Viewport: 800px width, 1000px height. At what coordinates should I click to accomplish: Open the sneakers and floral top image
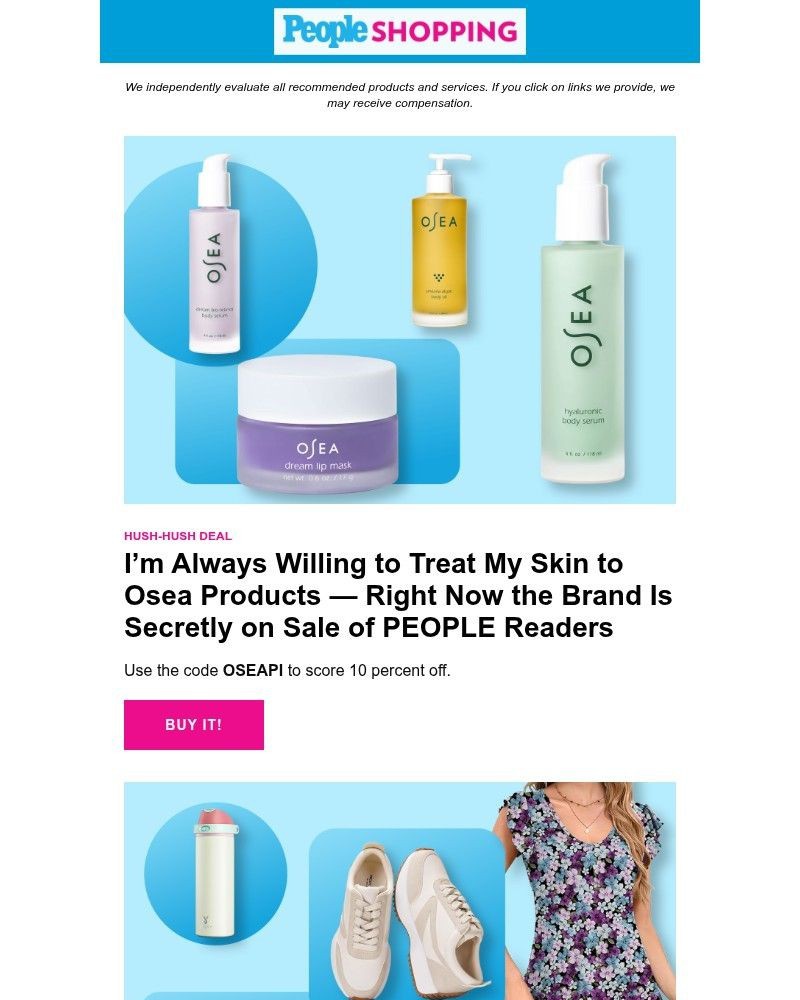[400, 890]
